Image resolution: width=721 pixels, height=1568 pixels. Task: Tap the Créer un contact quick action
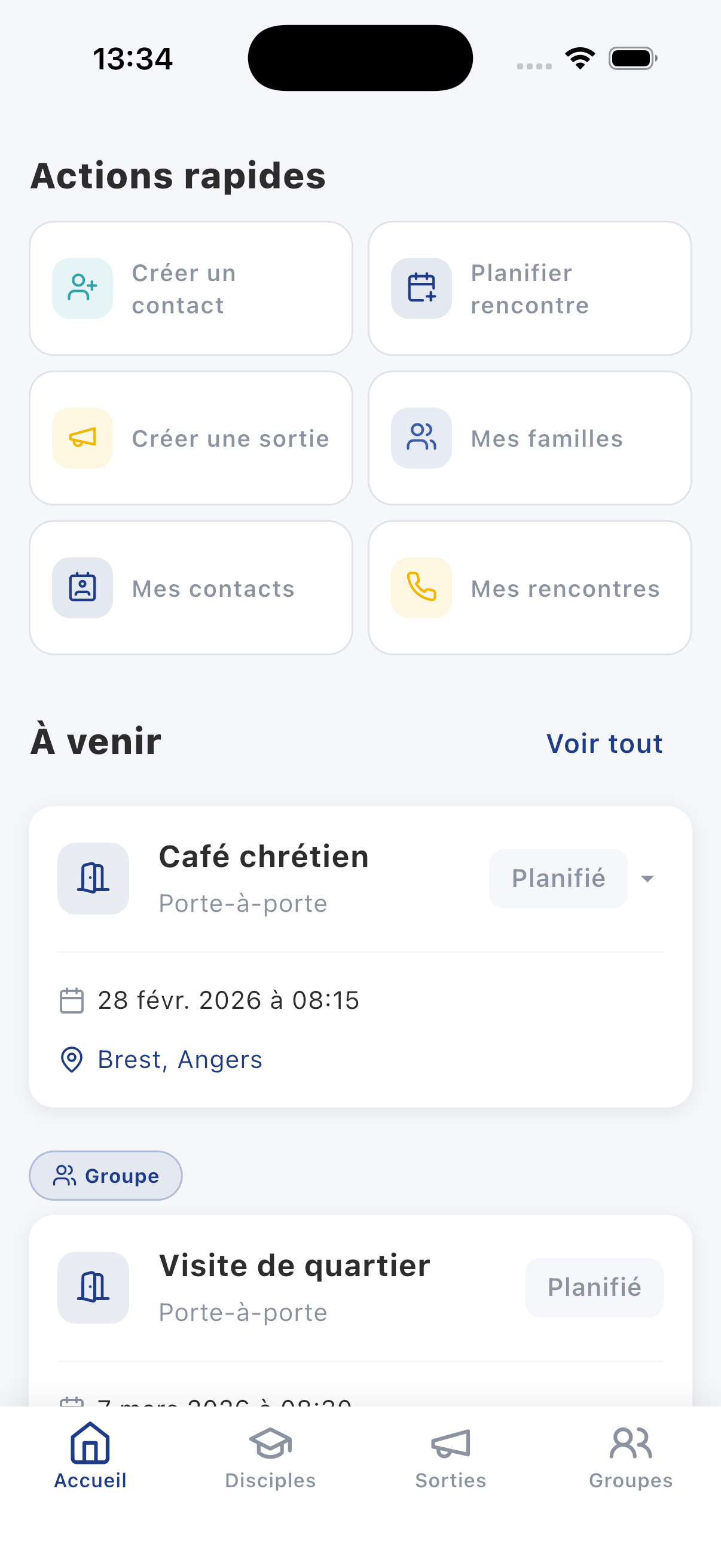191,288
